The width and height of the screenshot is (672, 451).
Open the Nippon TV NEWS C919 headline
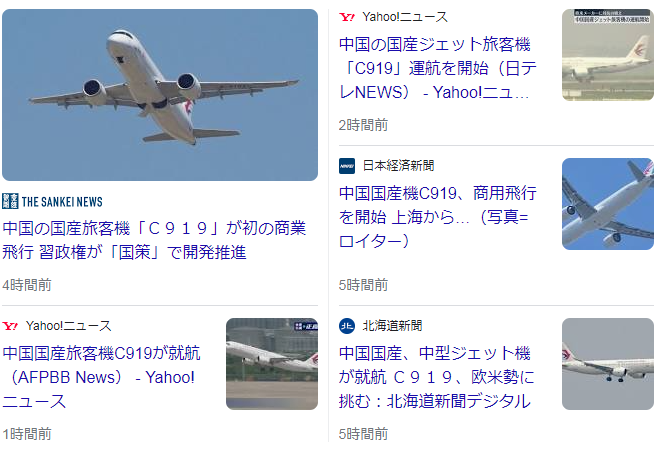[435, 69]
